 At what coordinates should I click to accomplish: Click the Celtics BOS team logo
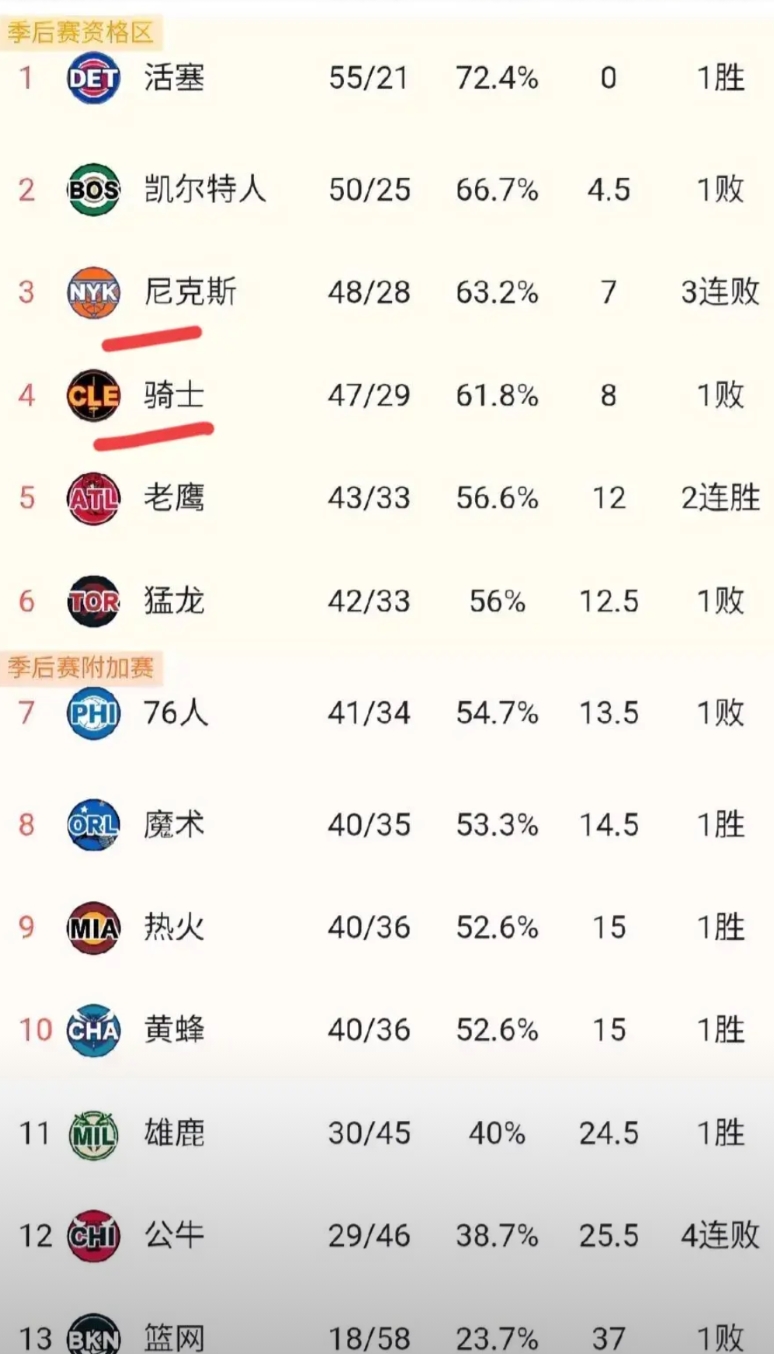[x=93, y=190]
